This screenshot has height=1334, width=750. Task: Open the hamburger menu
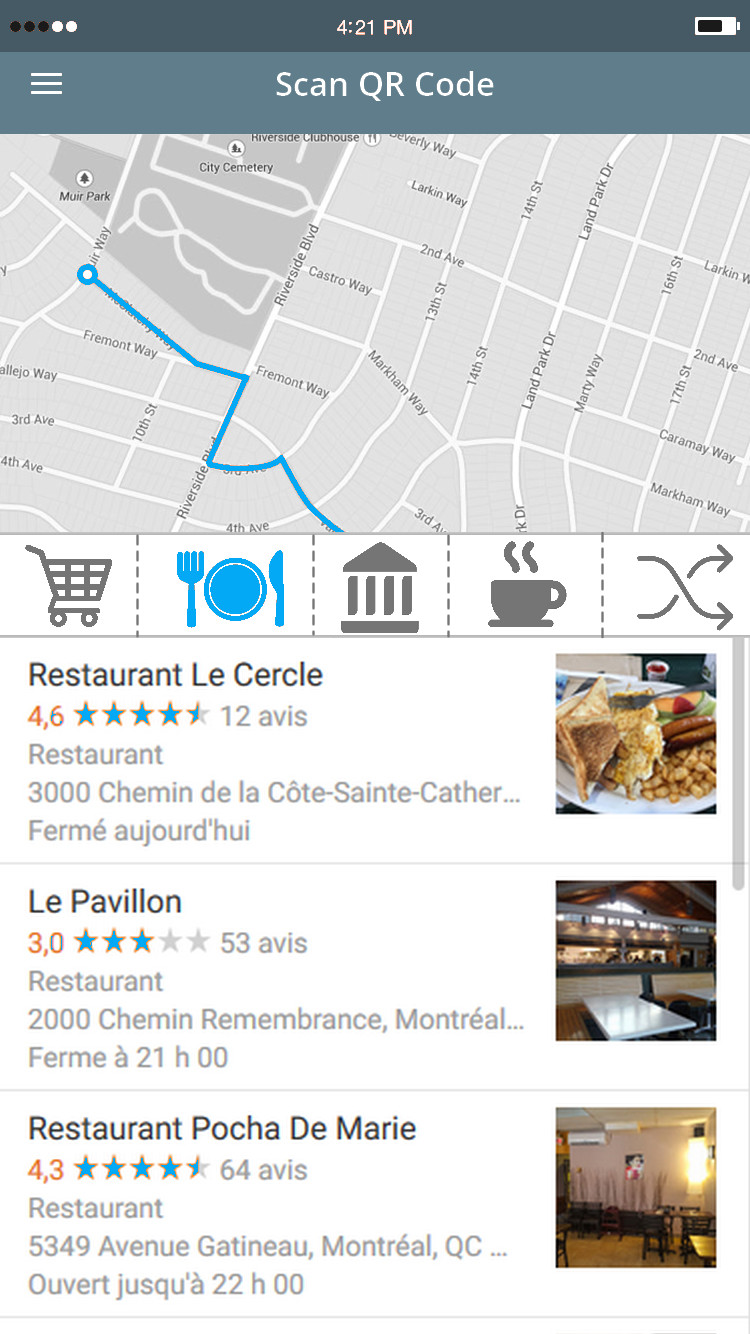coord(46,85)
